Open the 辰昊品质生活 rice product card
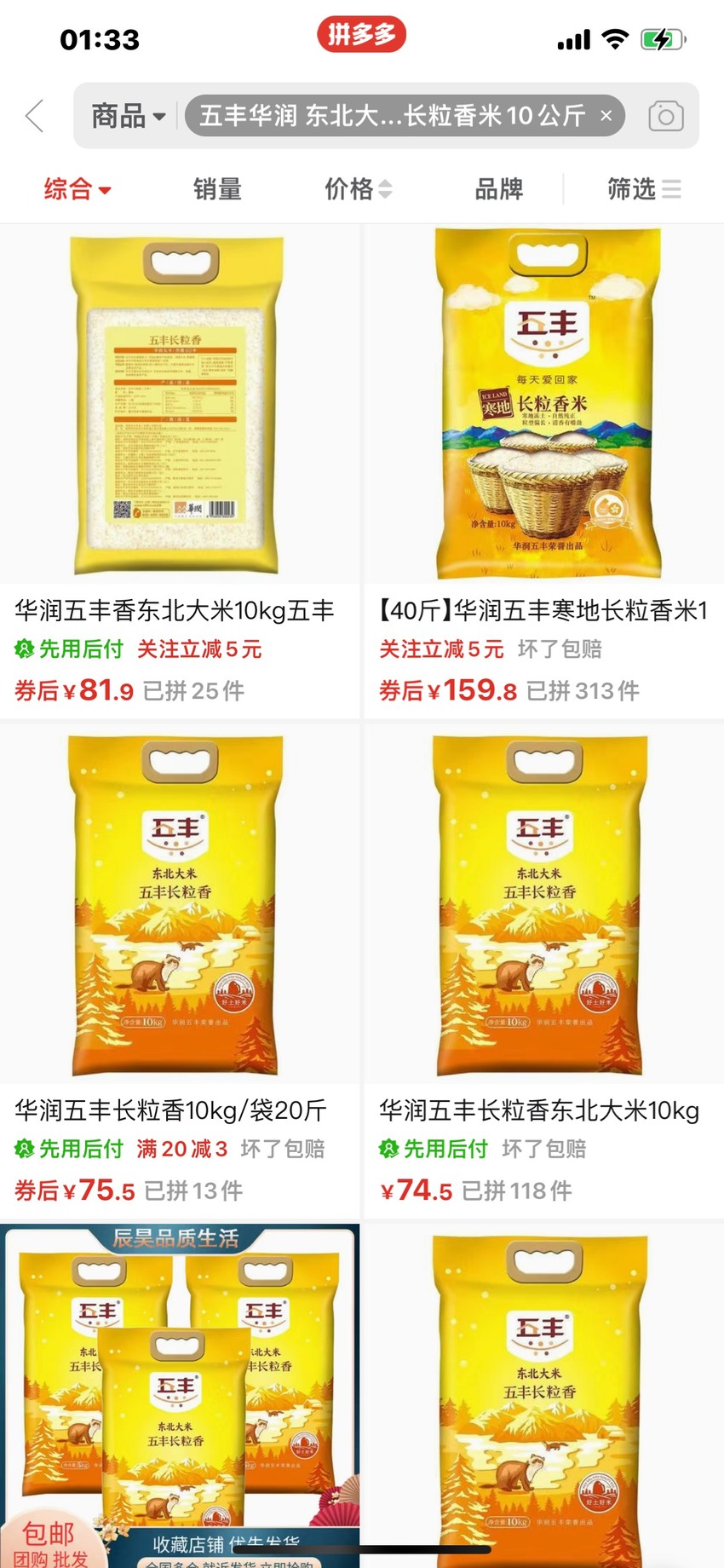Image resolution: width=724 pixels, height=1568 pixels. tap(180, 1396)
